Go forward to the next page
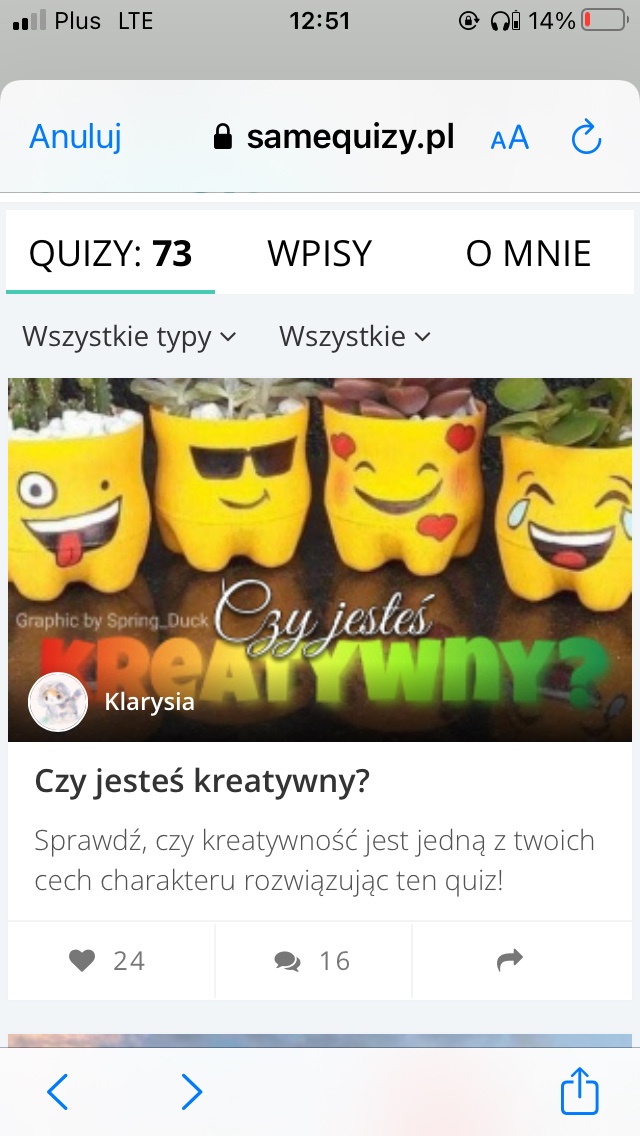Viewport: 640px width, 1136px height. [191, 1092]
